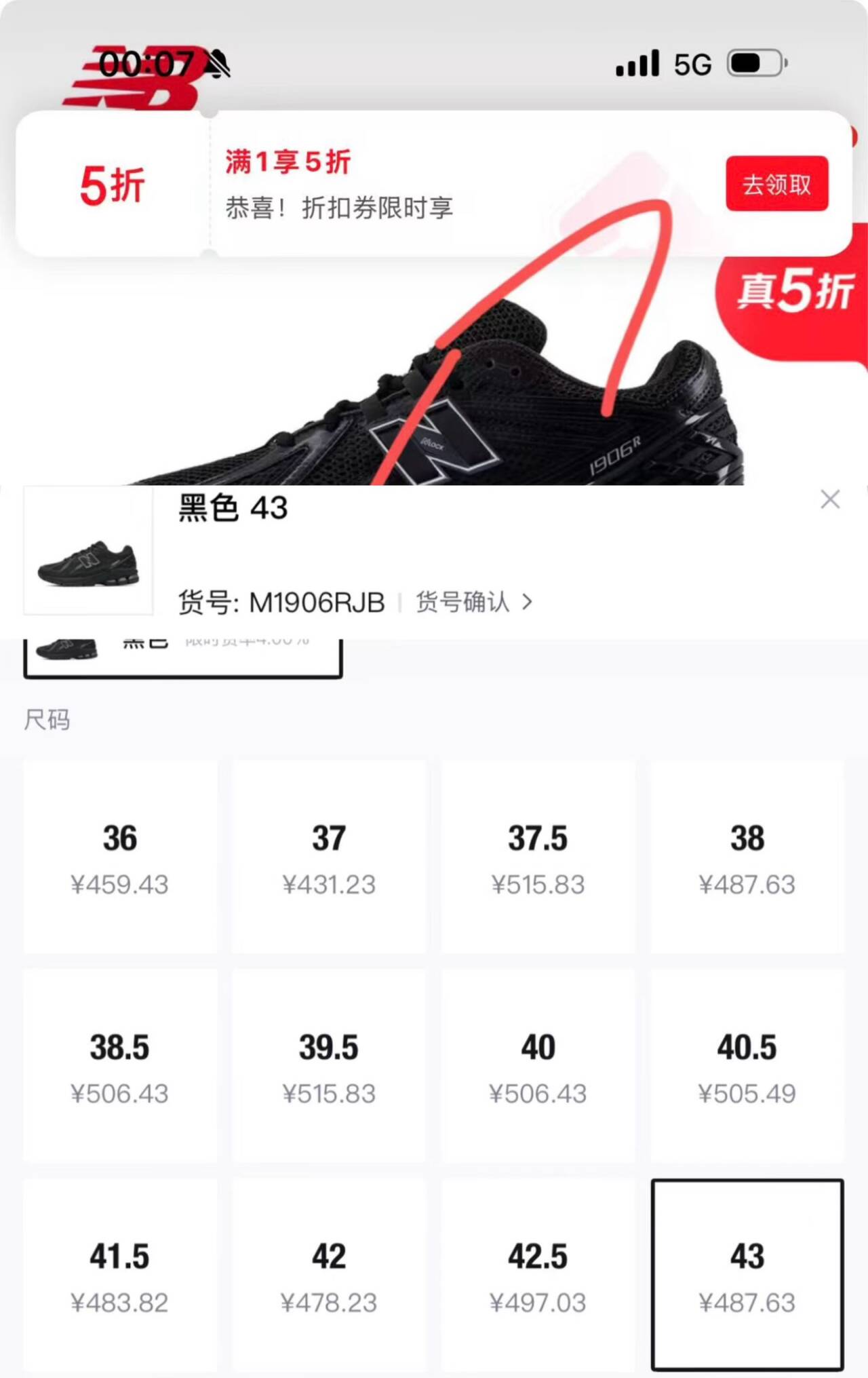Select size 40

[x=538, y=1066]
